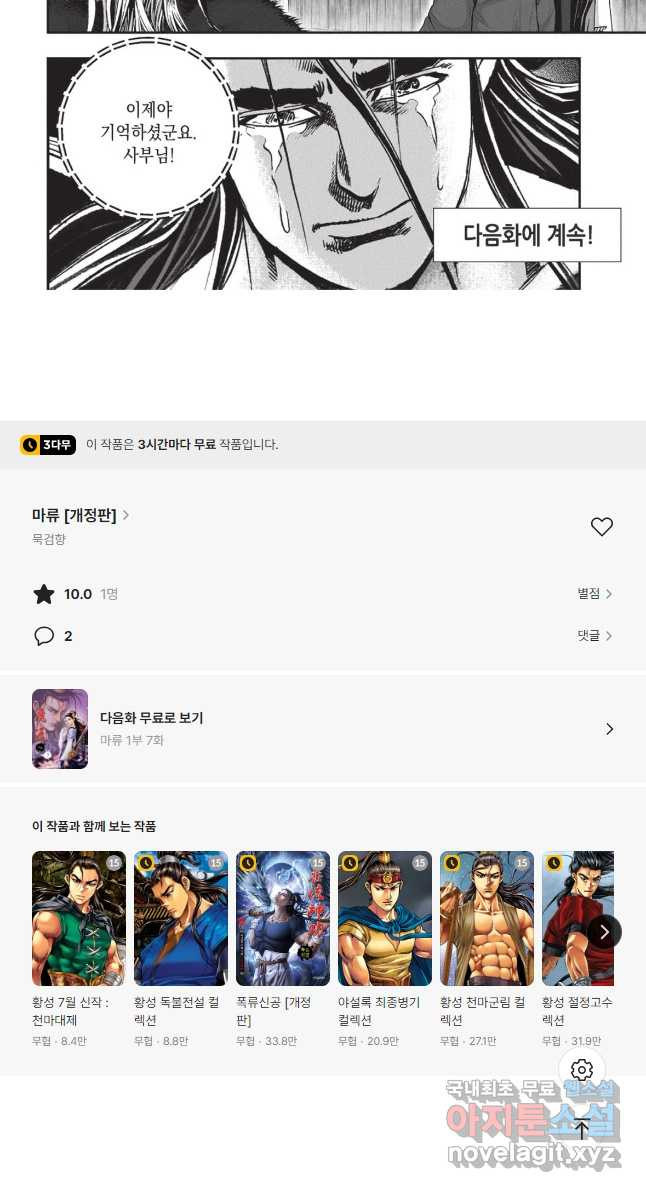Open the 마류 [개정판] series page
Viewport: 646px width, 1192px height.
coord(81,515)
